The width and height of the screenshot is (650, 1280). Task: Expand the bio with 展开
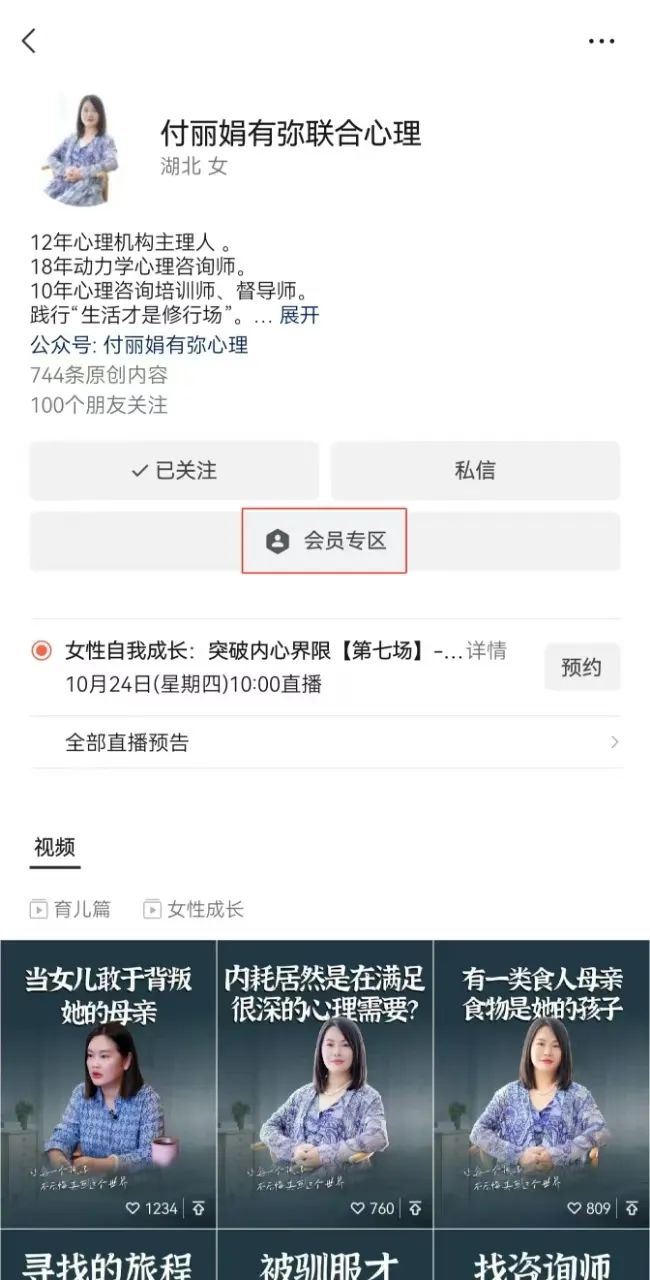299,315
